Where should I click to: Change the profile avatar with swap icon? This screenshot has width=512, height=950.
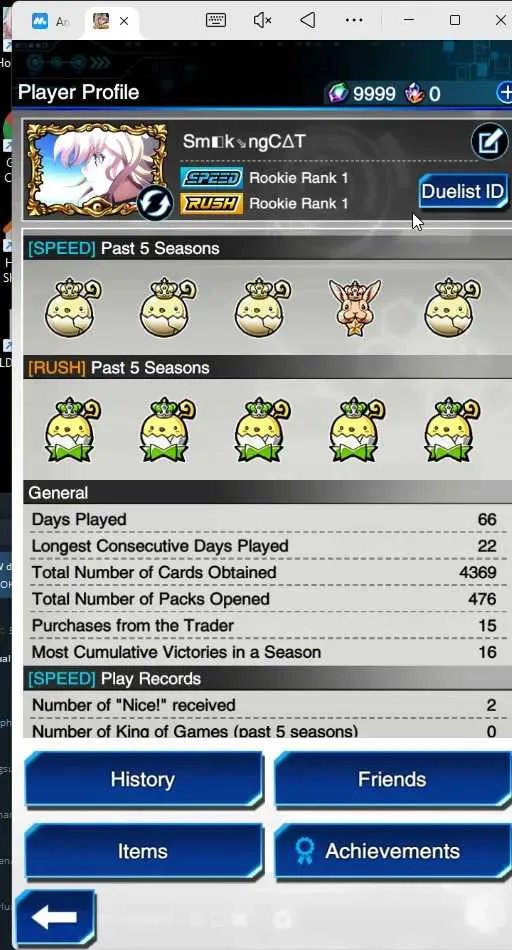pos(154,204)
